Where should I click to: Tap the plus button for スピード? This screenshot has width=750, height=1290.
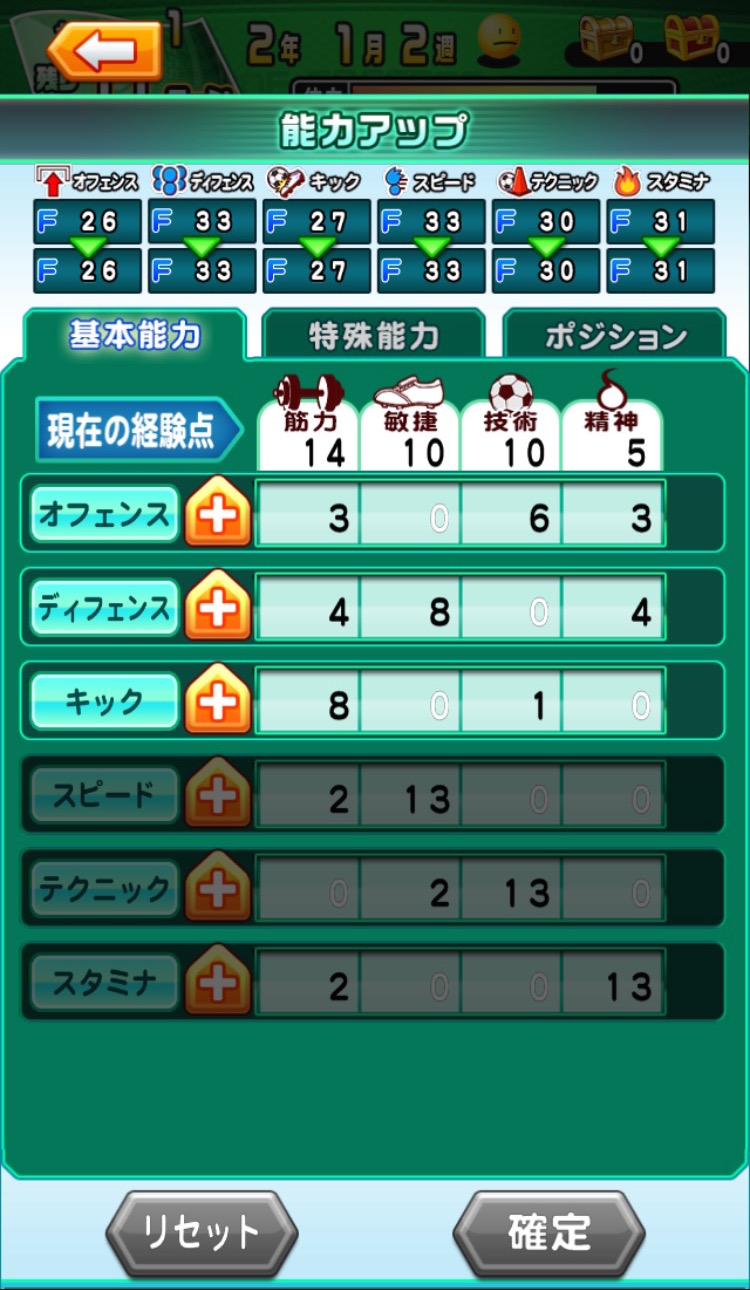point(218,795)
